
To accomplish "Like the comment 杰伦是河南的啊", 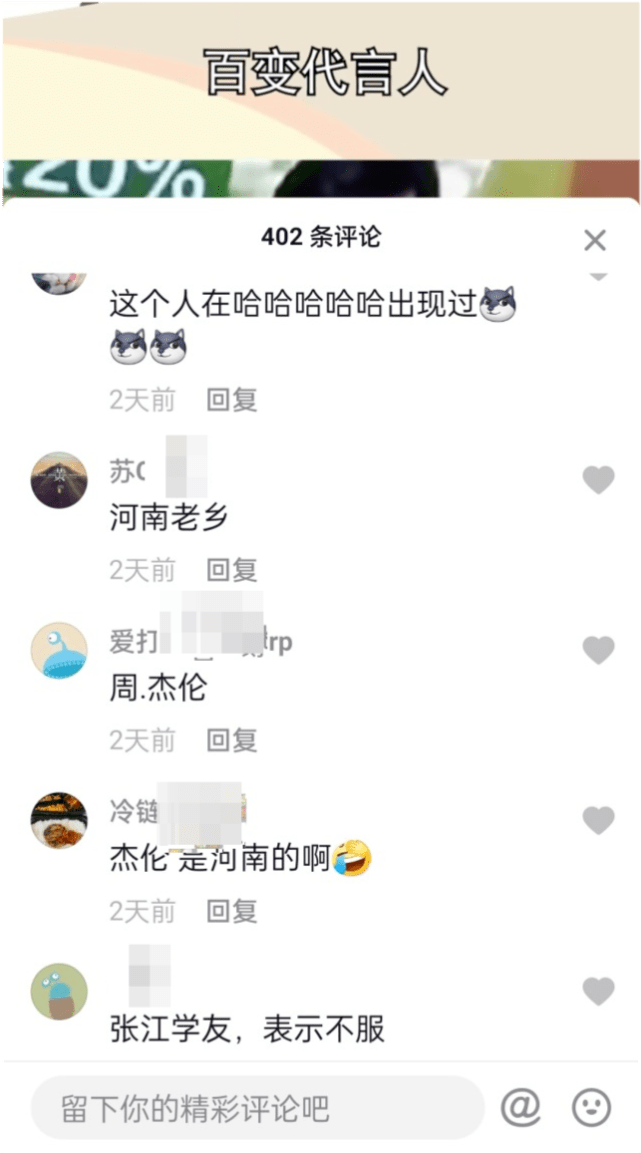I will [598, 821].
